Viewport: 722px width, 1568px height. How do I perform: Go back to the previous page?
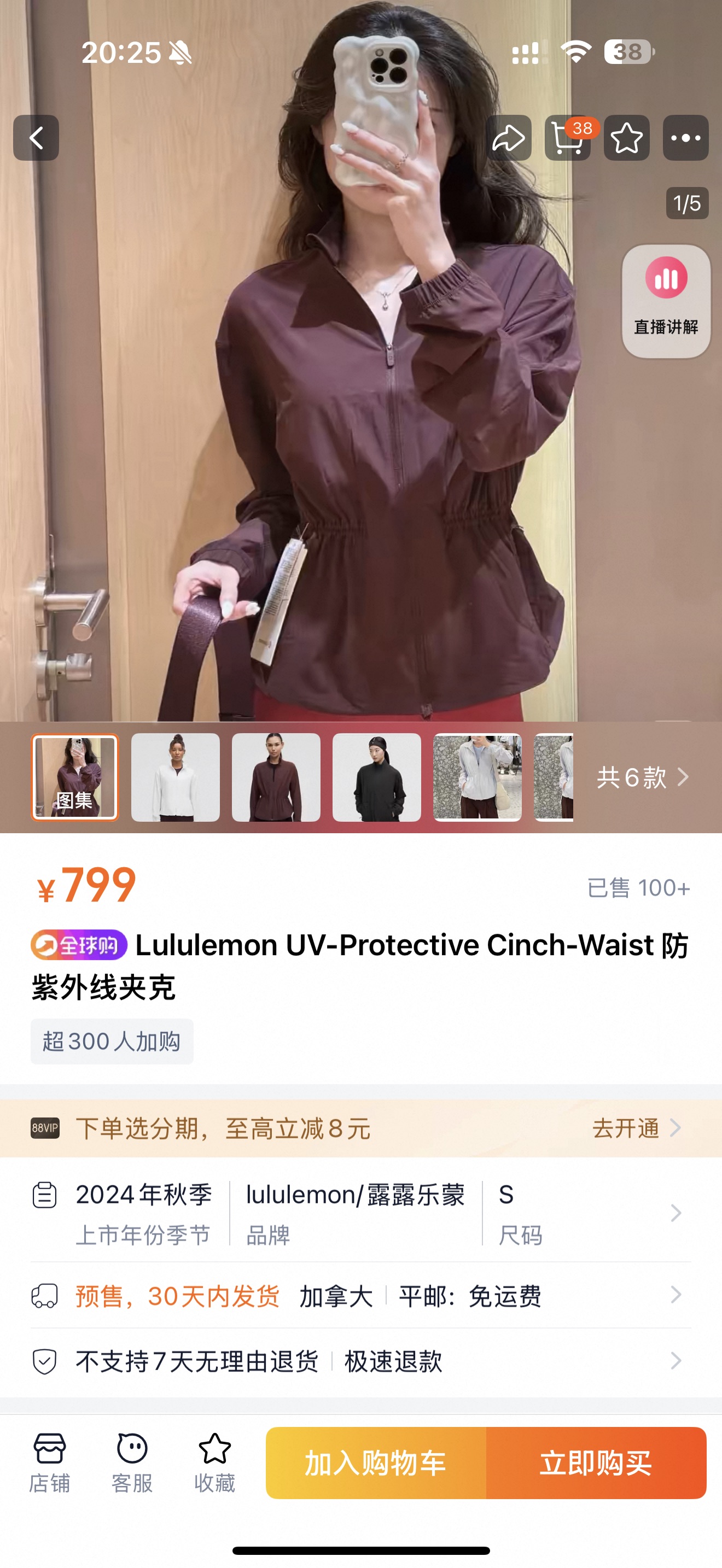36,138
